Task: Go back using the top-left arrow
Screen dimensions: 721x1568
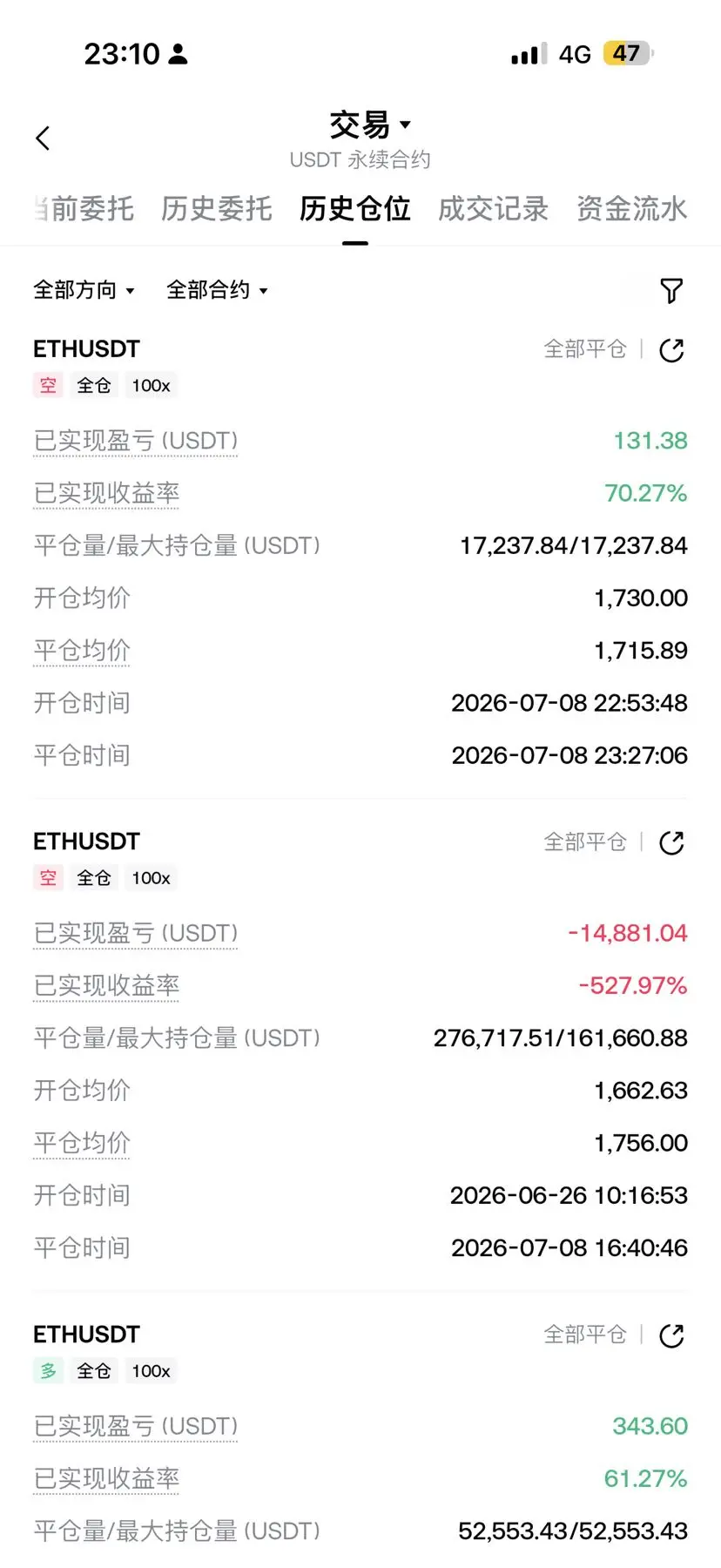Action: pyautogui.click(x=43, y=139)
